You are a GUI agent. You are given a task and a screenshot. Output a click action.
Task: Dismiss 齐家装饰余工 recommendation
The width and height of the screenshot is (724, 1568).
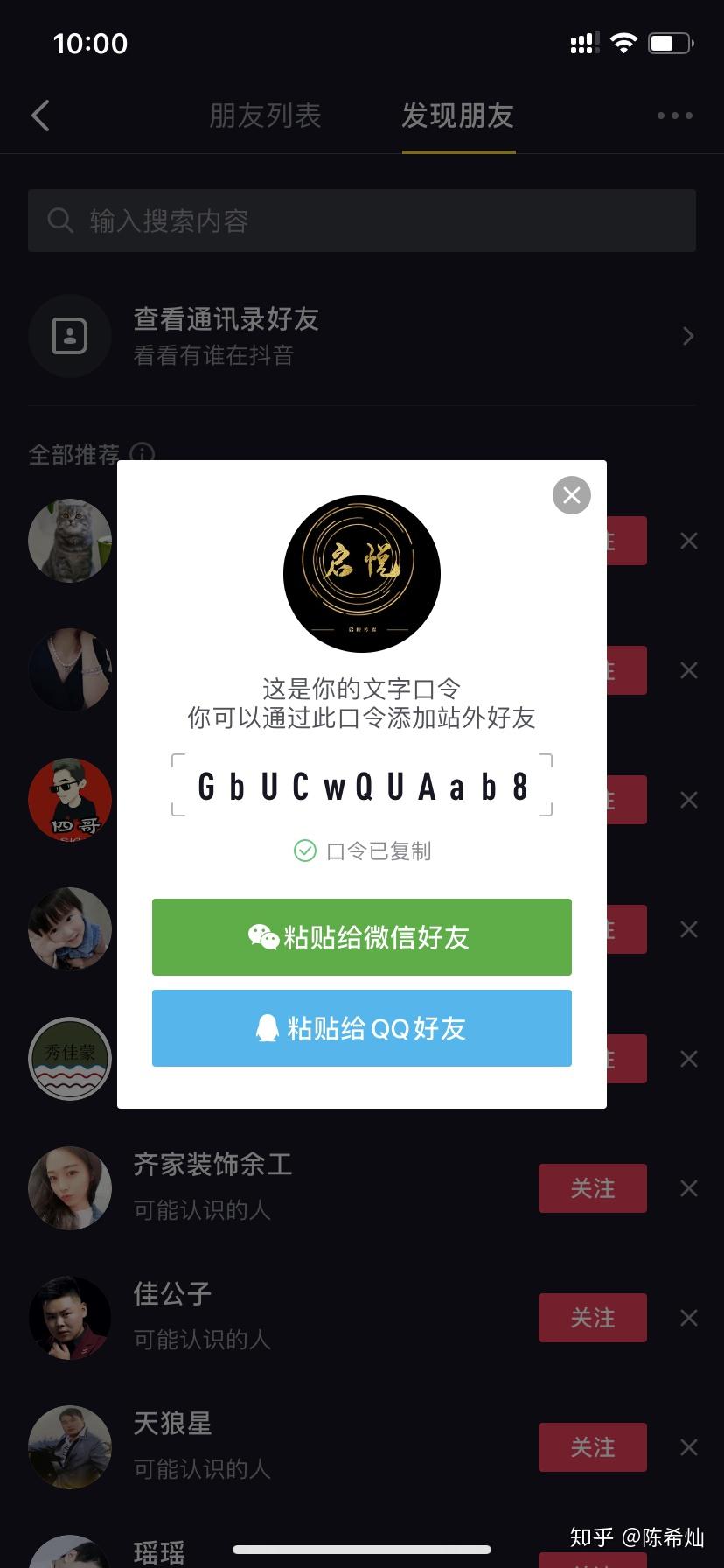coord(689,1188)
